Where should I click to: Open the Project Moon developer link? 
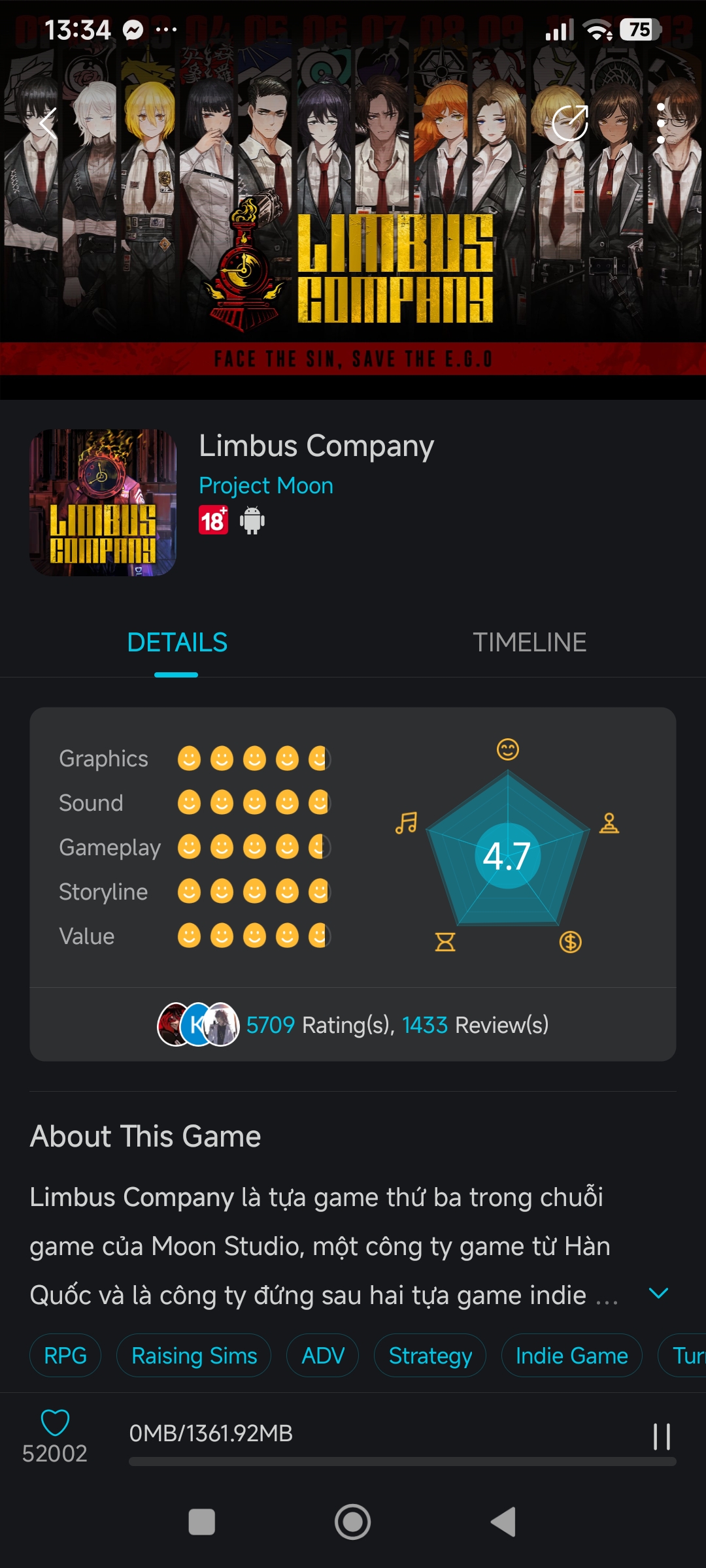pos(266,485)
